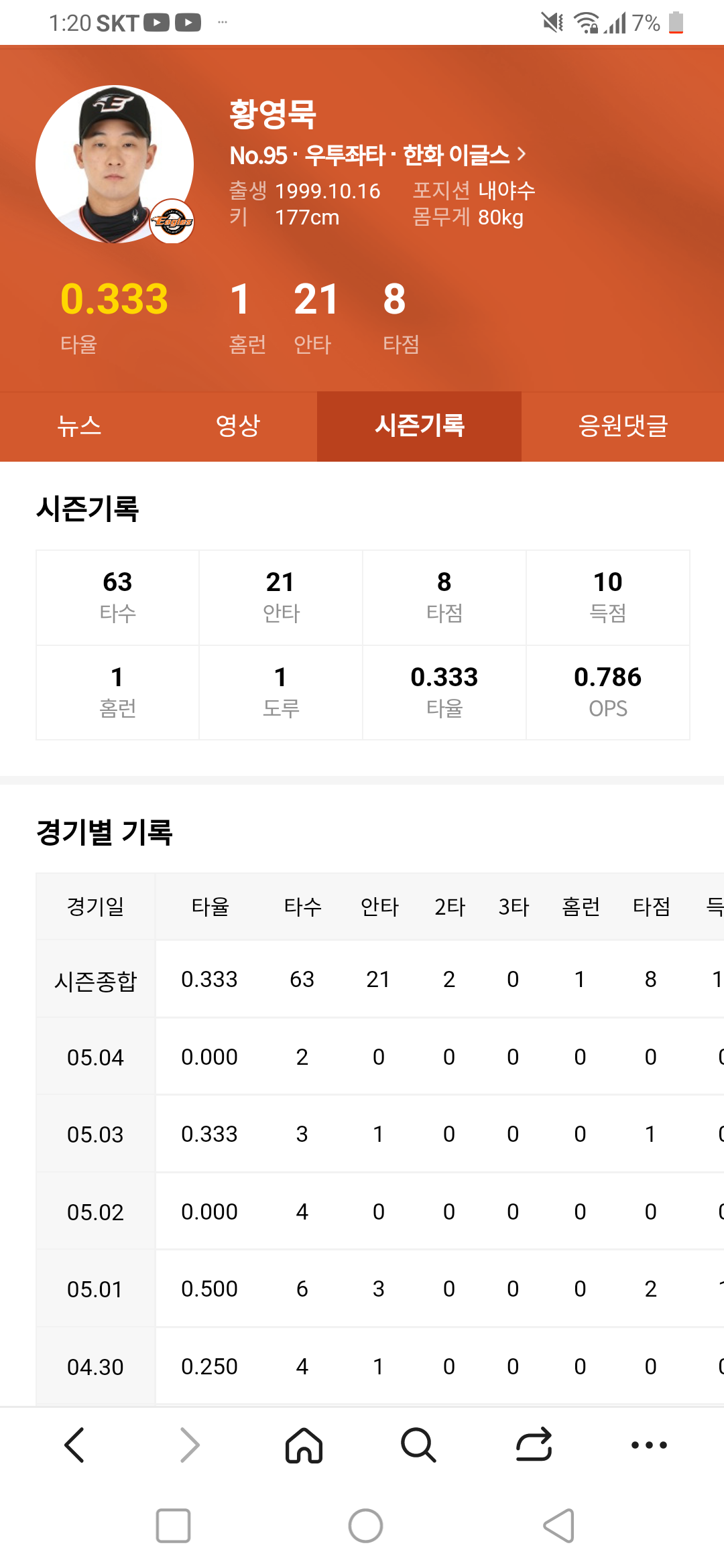Viewport: 724px width, 1568px height.
Task: Tap the system home circle button
Action: (365, 1526)
